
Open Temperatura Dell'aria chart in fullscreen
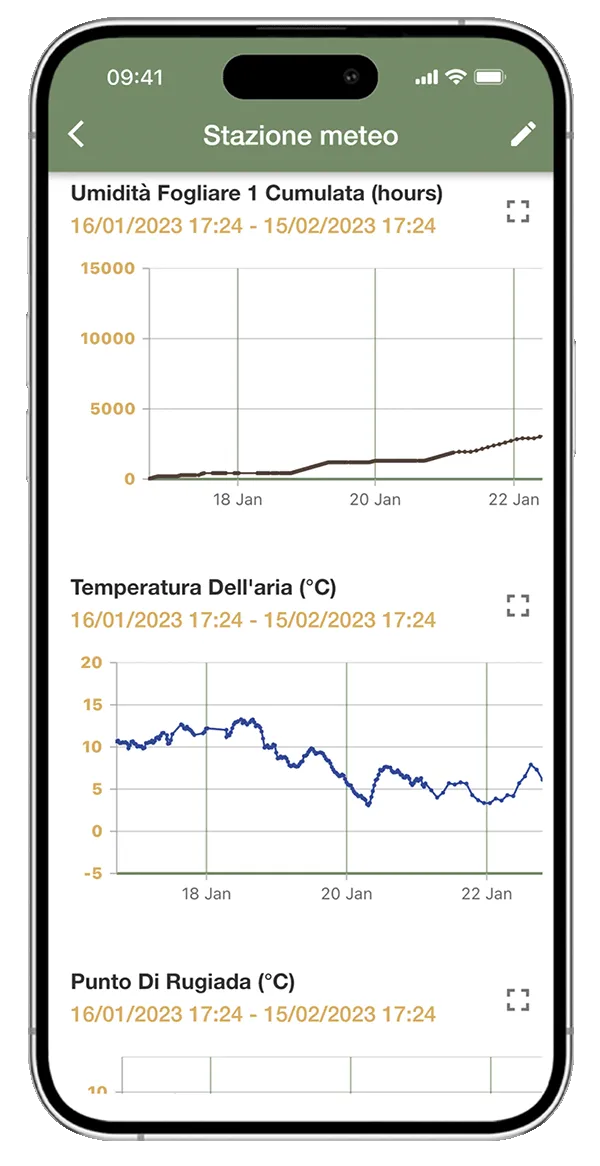(517, 605)
